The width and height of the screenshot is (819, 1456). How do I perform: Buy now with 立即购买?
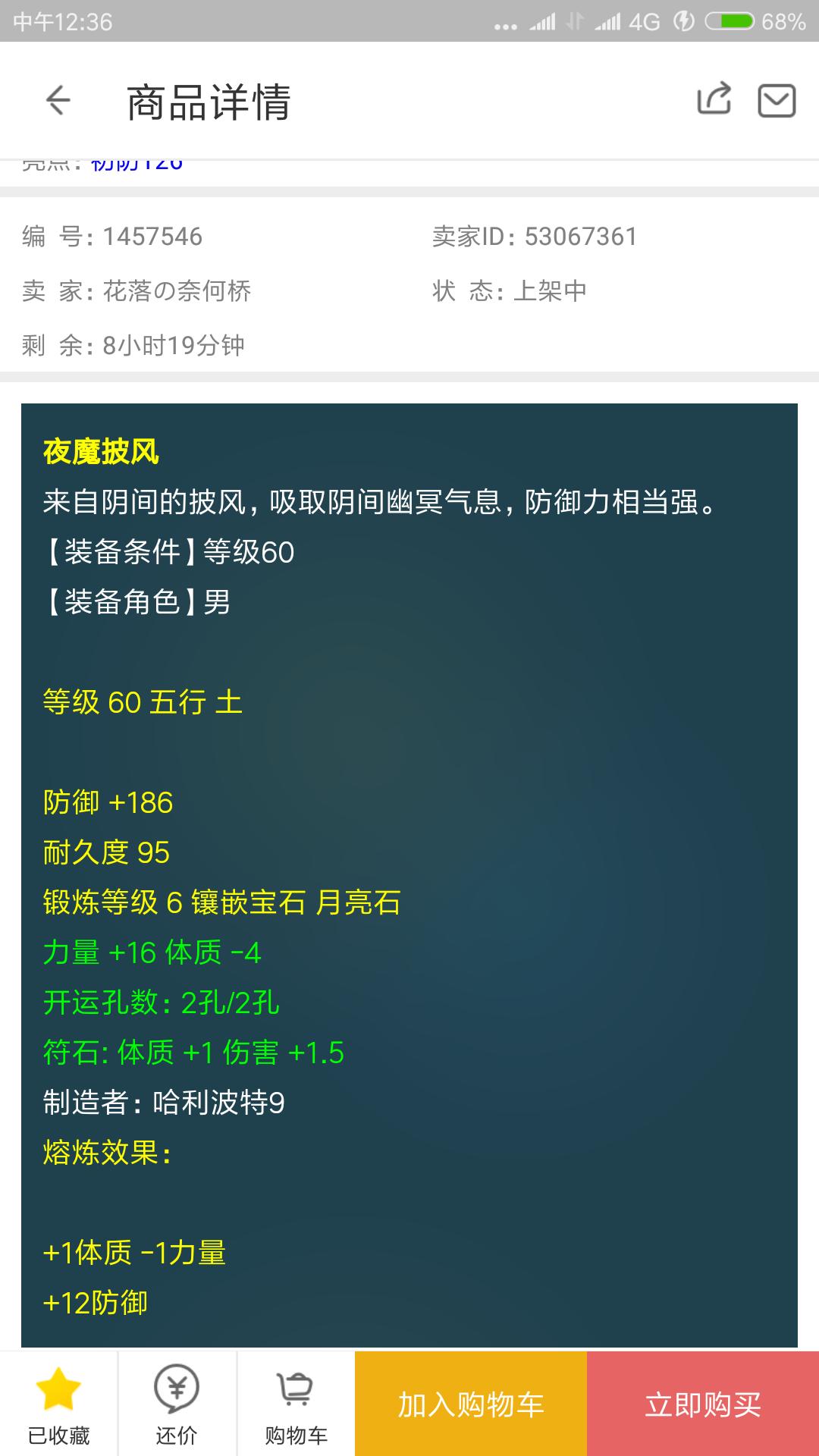(x=703, y=1404)
